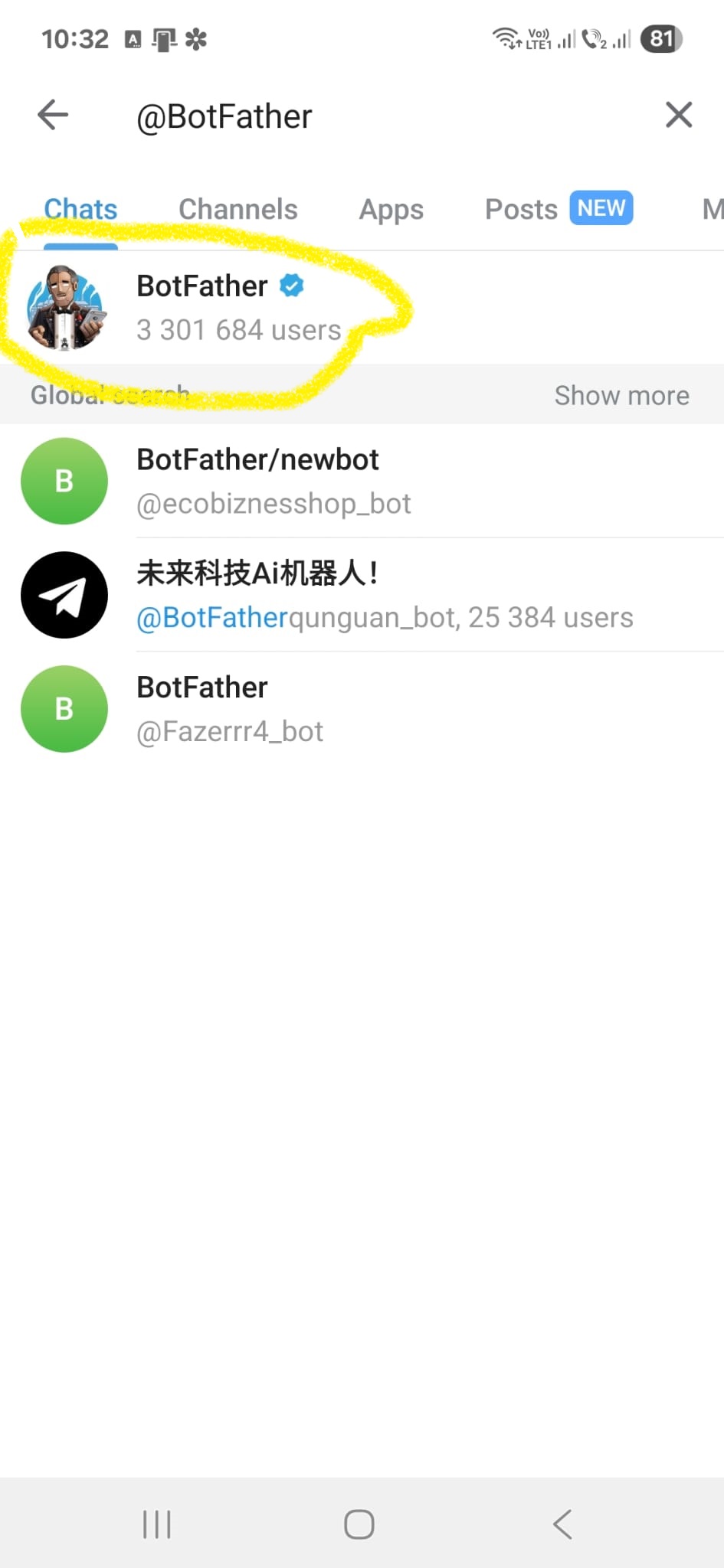Switch to the Channels tab
The image size is (724, 1568).
point(238,209)
